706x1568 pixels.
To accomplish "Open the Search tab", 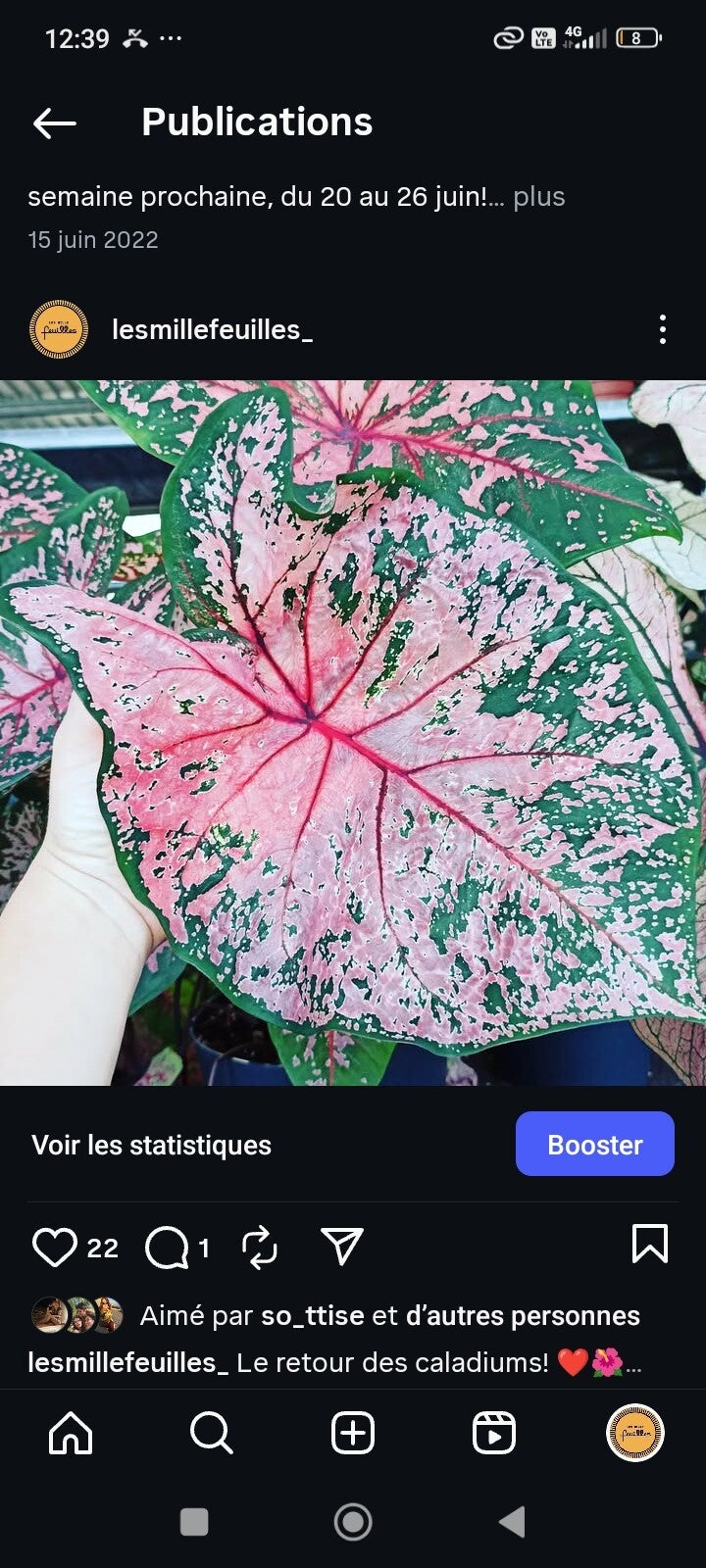I will 211,1434.
